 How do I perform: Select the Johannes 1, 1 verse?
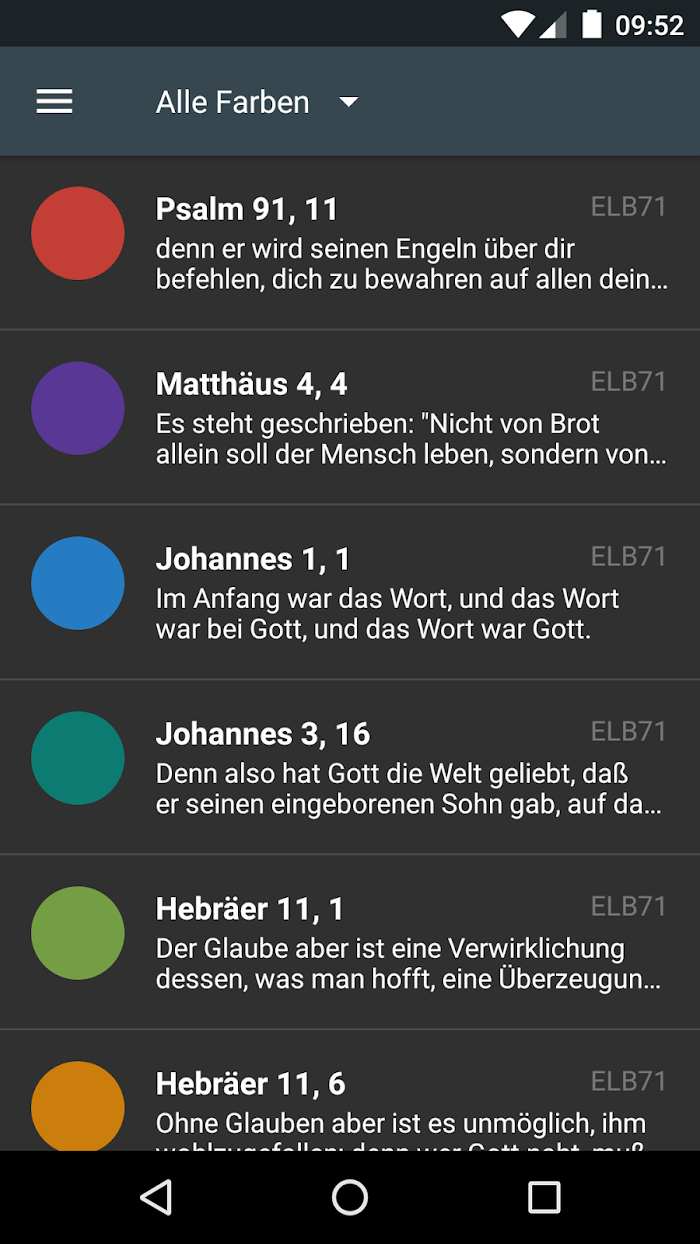pos(350,592)
